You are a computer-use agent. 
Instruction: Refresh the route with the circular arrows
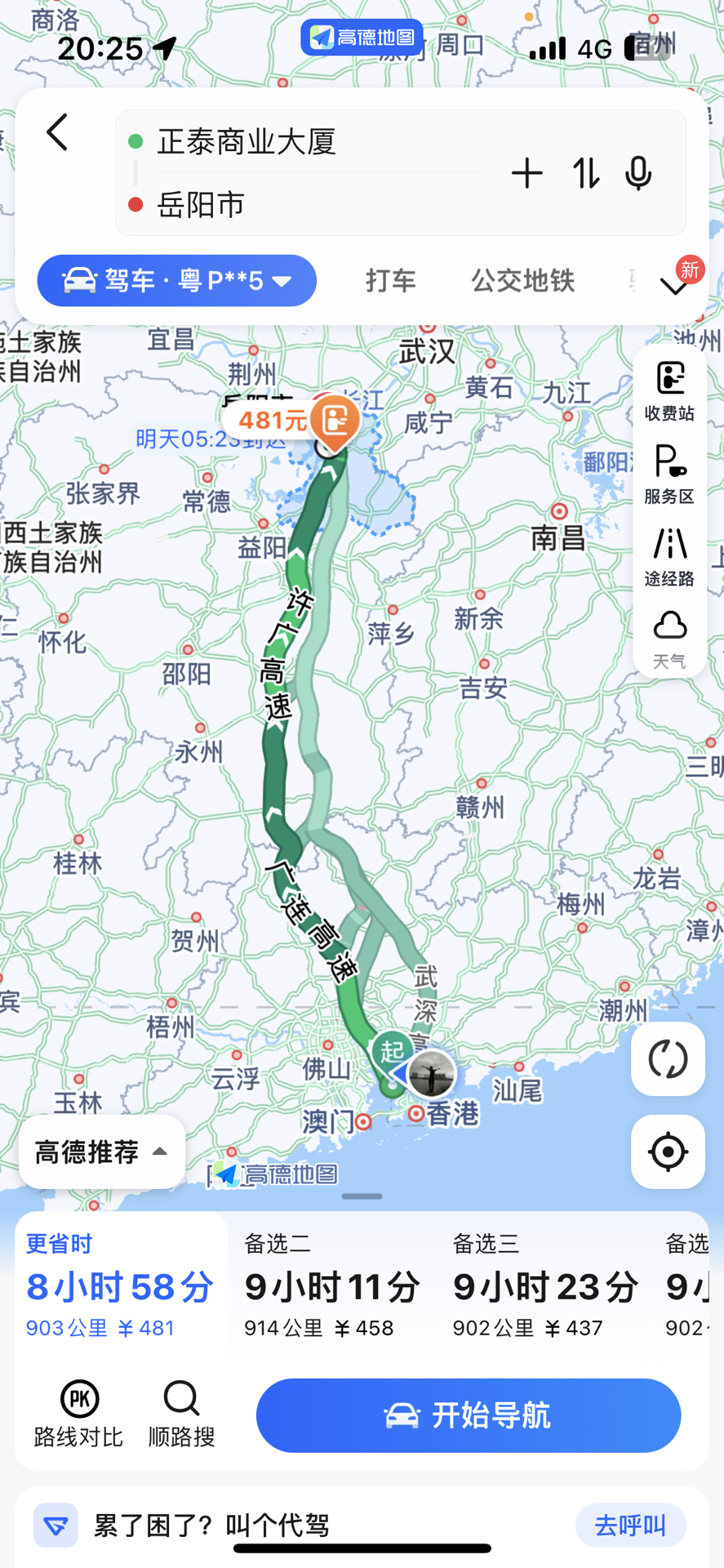click(x=668, y=1059)
